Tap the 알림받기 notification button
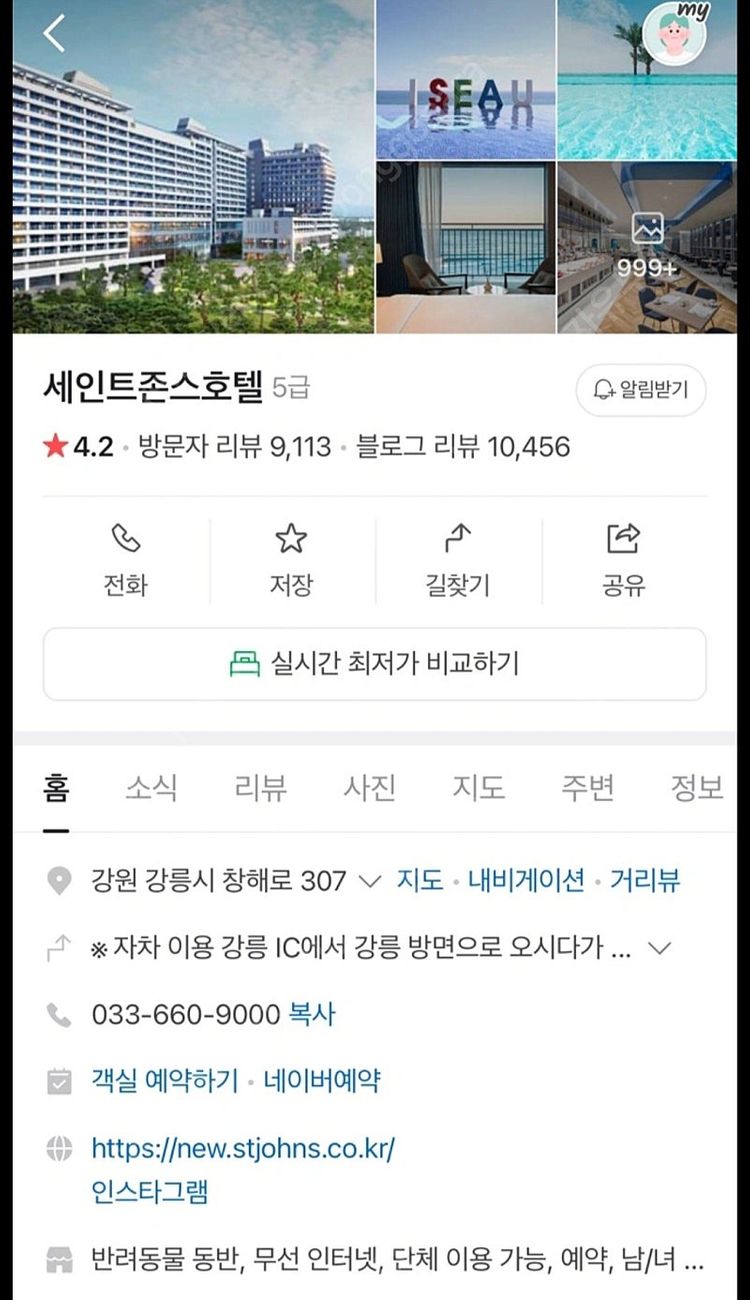The image size is (750, 1300). click(641, 390)
